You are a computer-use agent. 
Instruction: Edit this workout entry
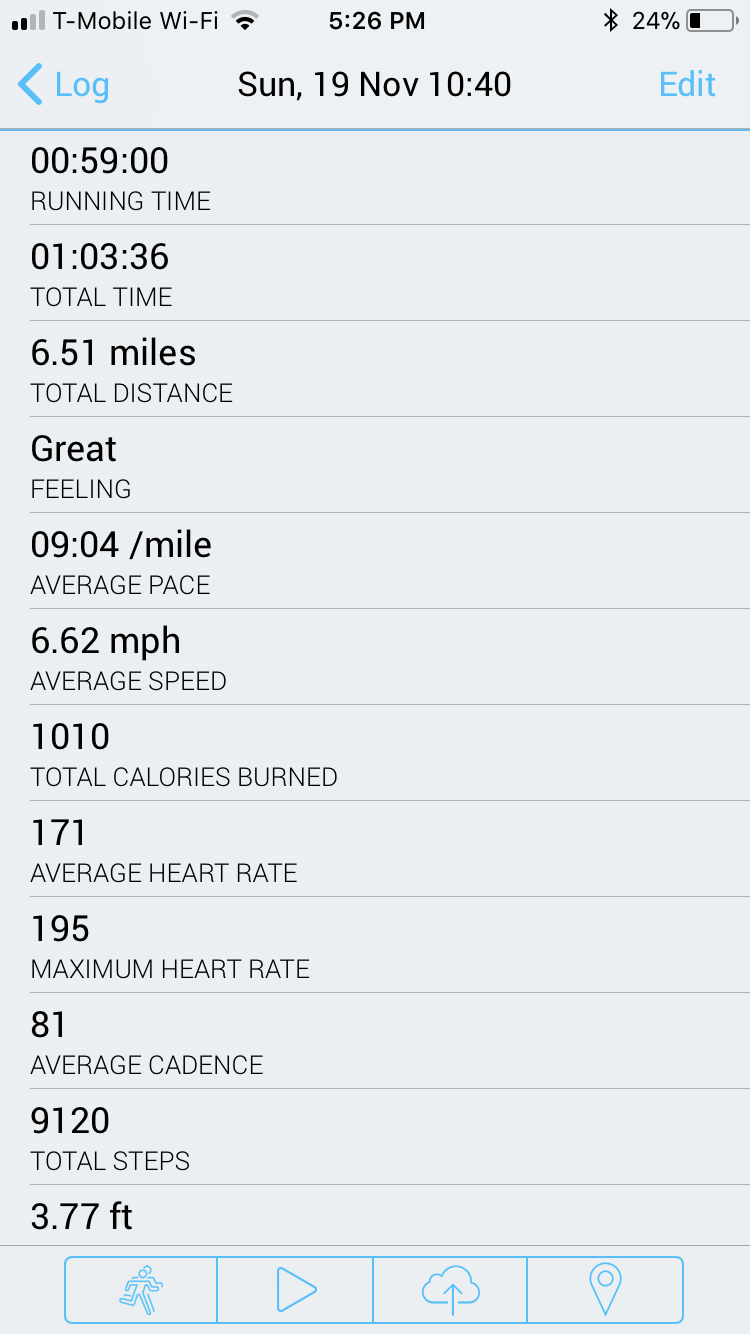(687, 85)
